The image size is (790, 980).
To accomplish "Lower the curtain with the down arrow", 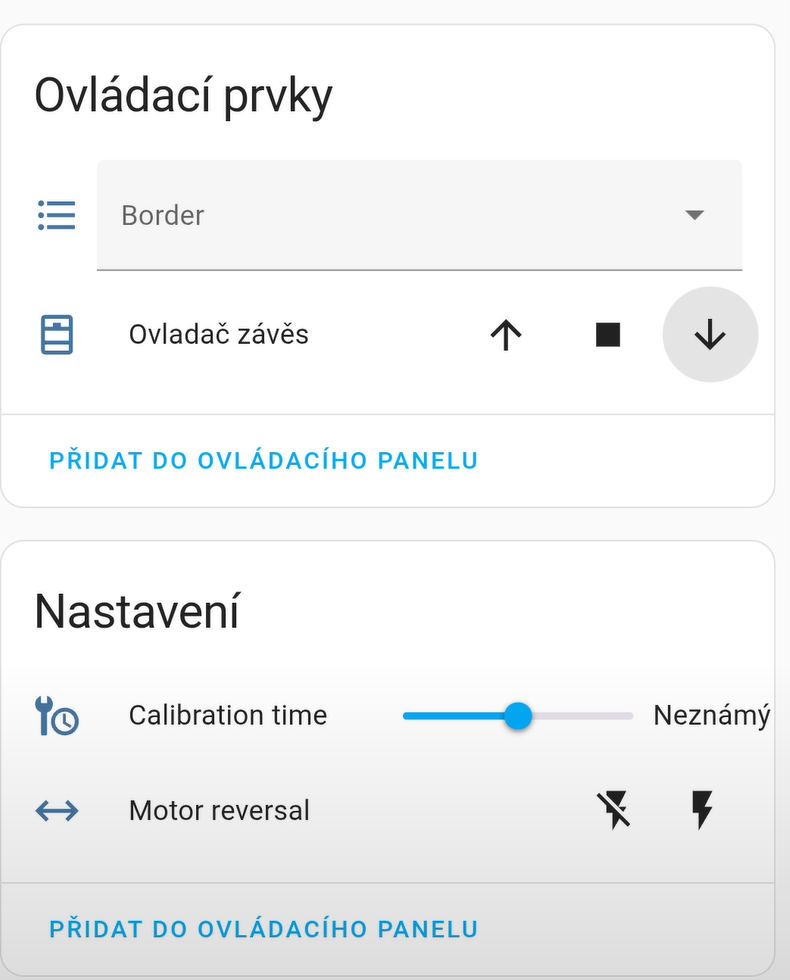I will coord(710,335).
